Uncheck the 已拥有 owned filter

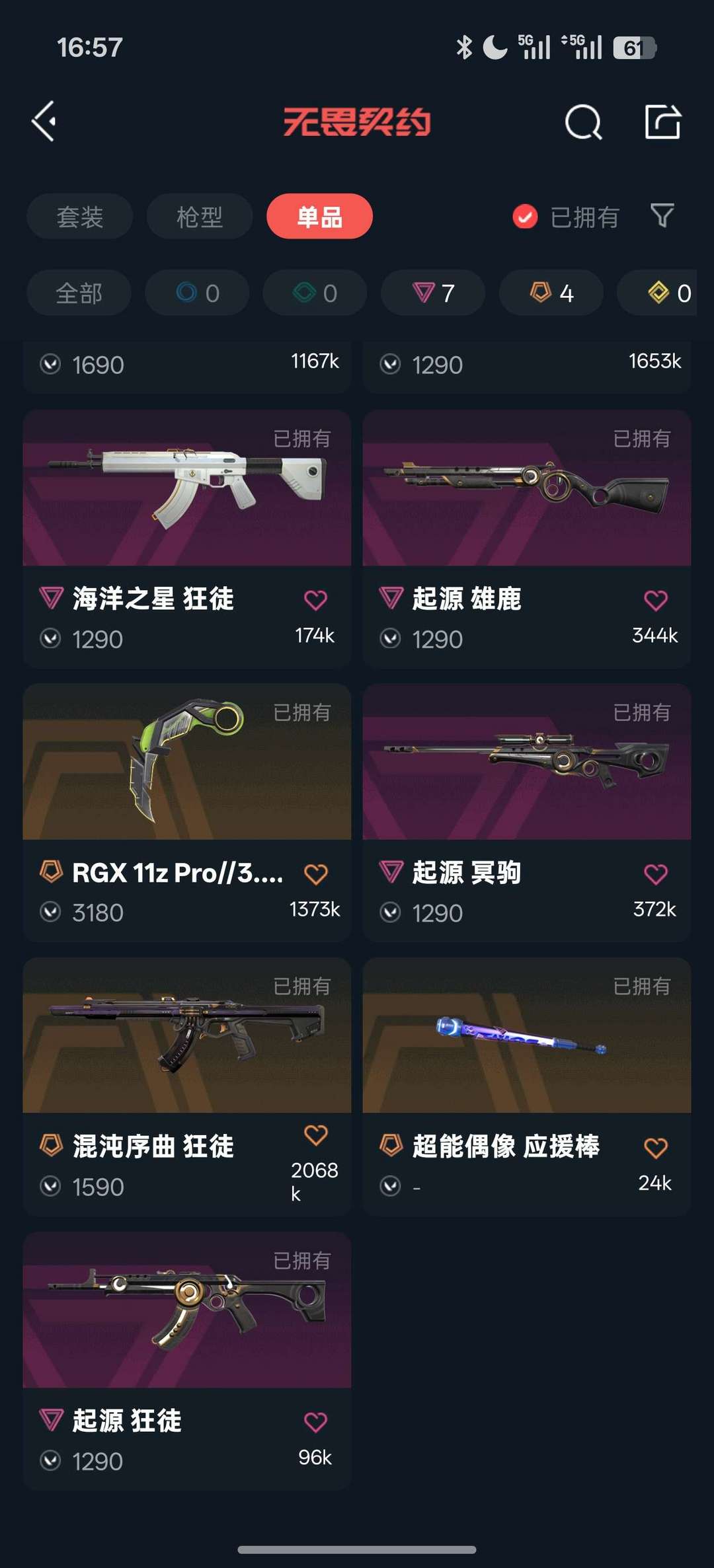[526, 217]
